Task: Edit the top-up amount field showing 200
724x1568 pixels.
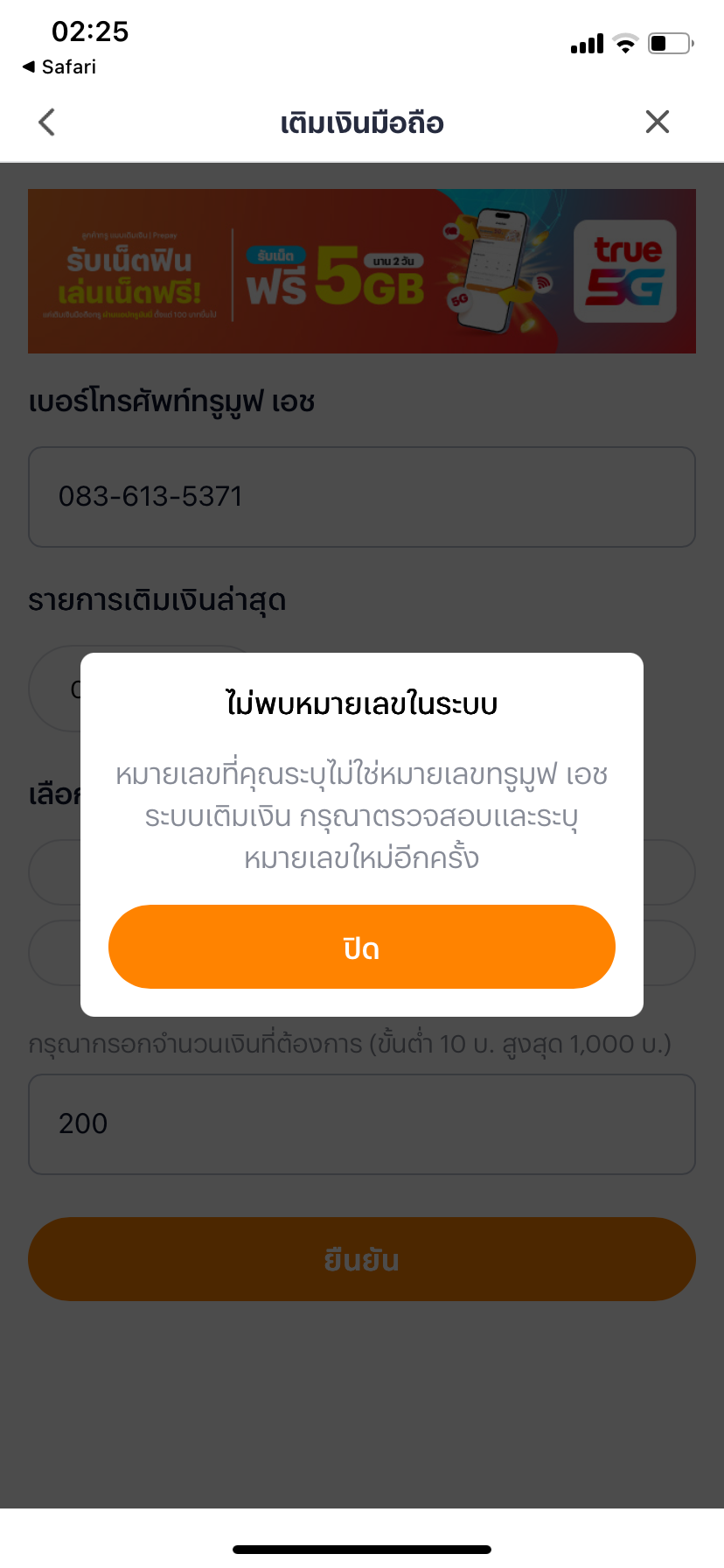Action: coord(362,1124)
